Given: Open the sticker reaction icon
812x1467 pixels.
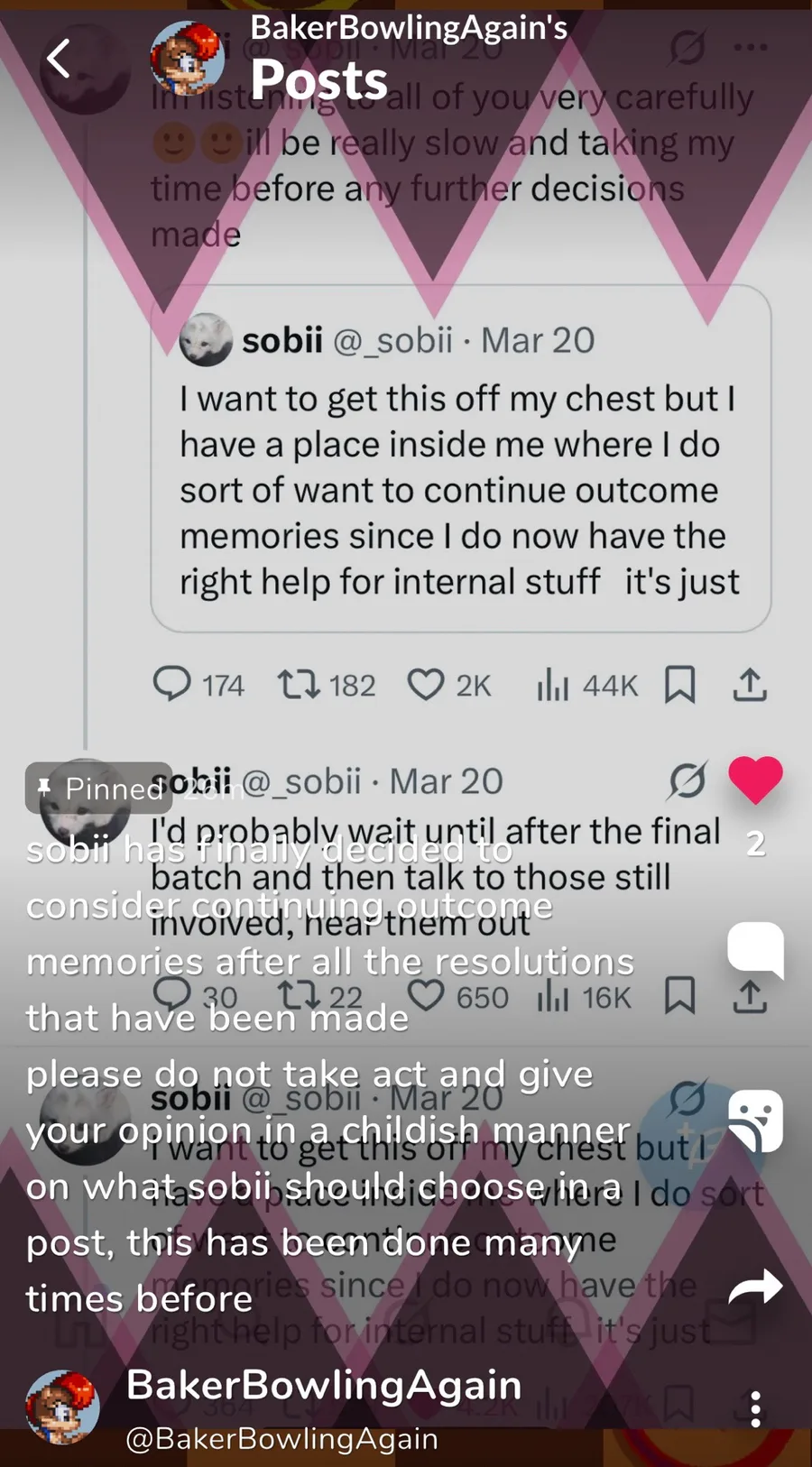Looking at the screenshot, I should coord(755,1120).
